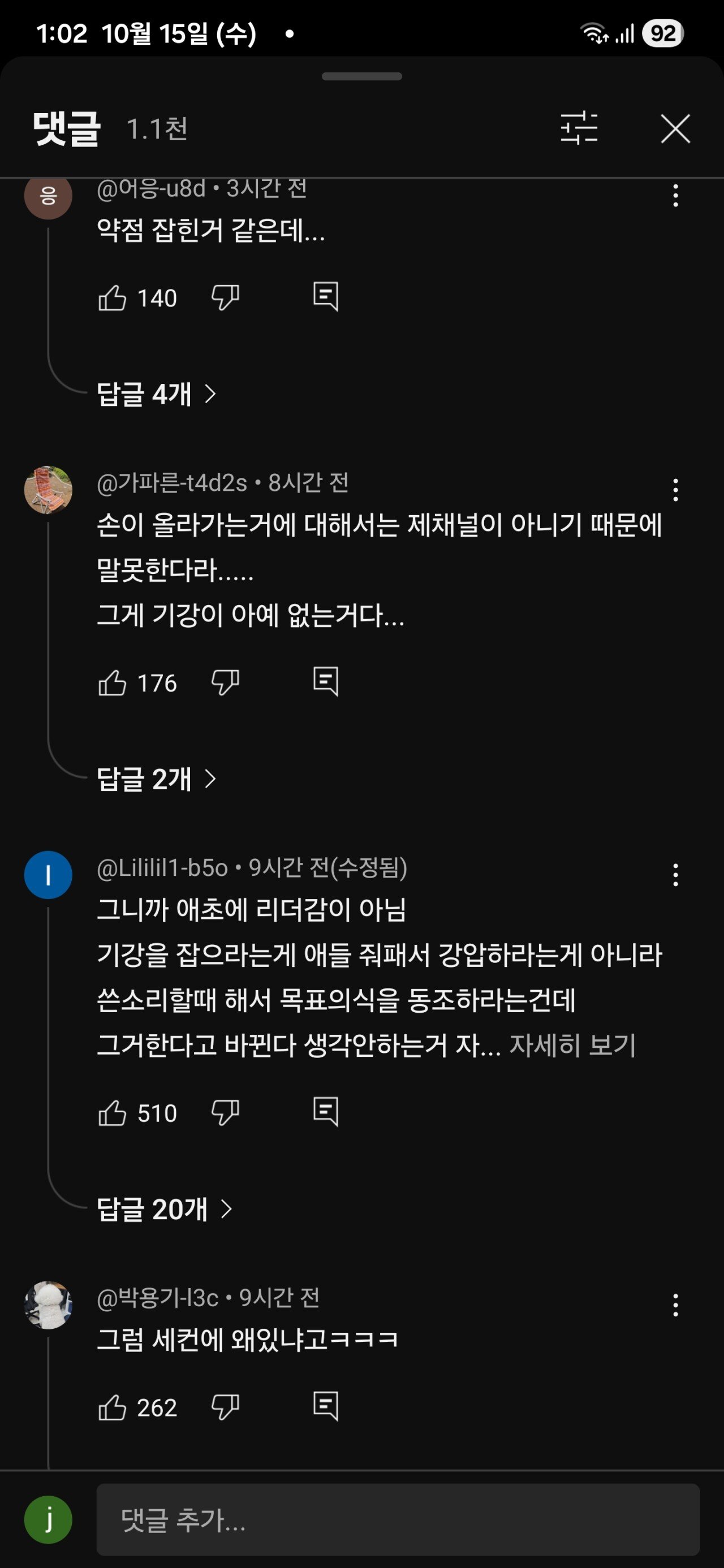Screen dimensions: 724x1568
Task: Dislike the comment by @박용기-l3c
Action: click(x=225, y=1408)
